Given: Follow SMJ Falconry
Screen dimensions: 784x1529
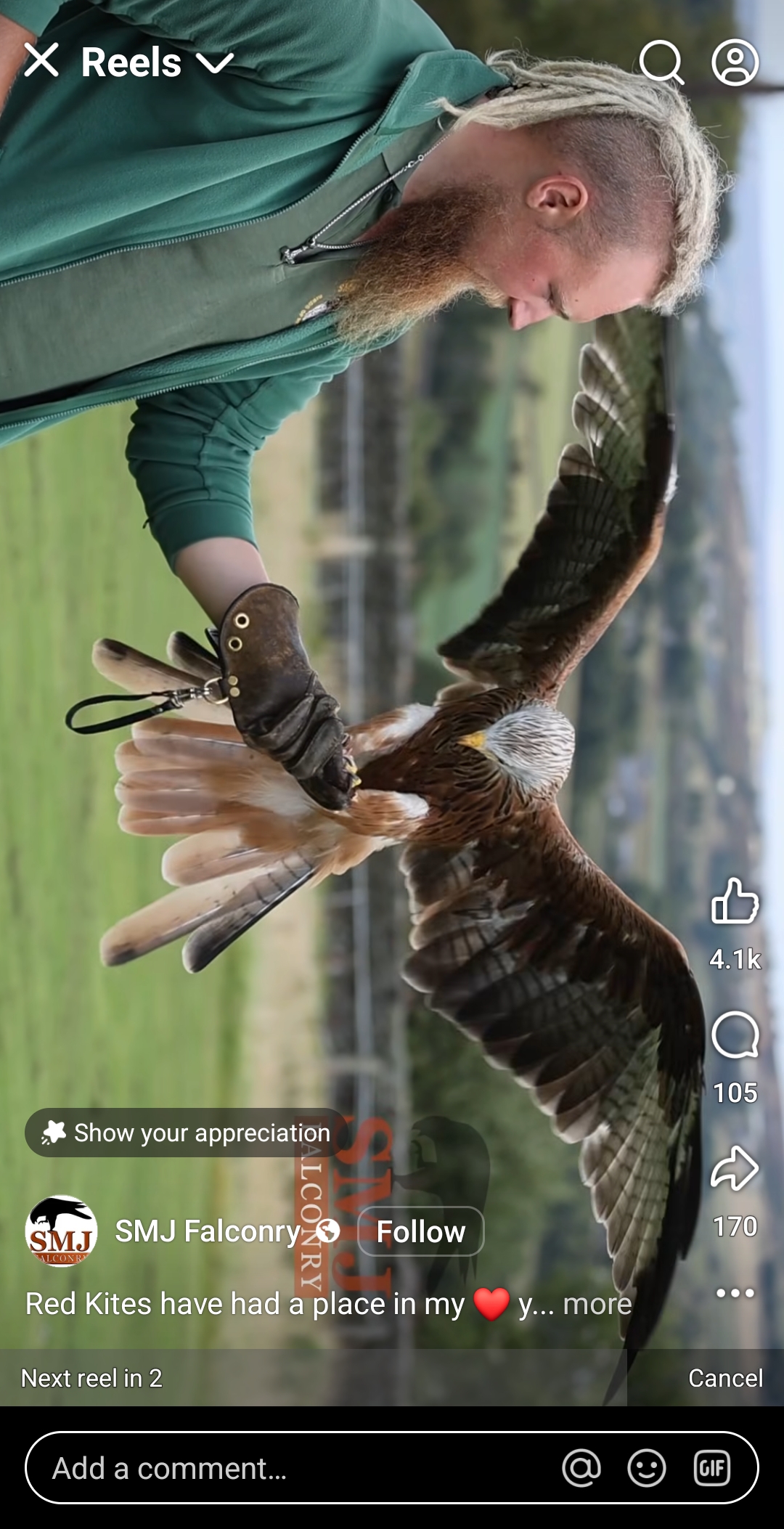Looking at the screenshot, I should tap(420, 1231).
